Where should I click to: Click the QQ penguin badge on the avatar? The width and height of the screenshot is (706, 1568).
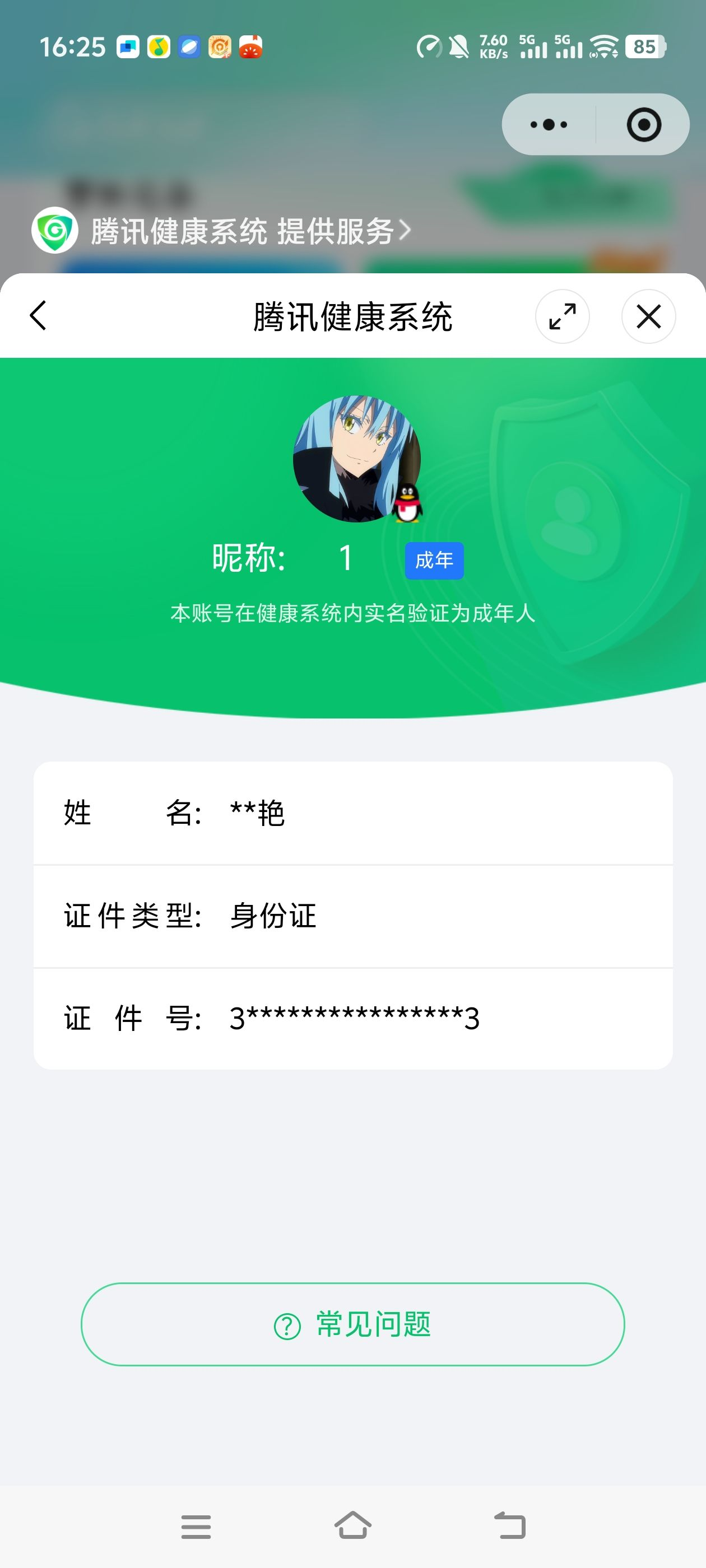point(408,503)
